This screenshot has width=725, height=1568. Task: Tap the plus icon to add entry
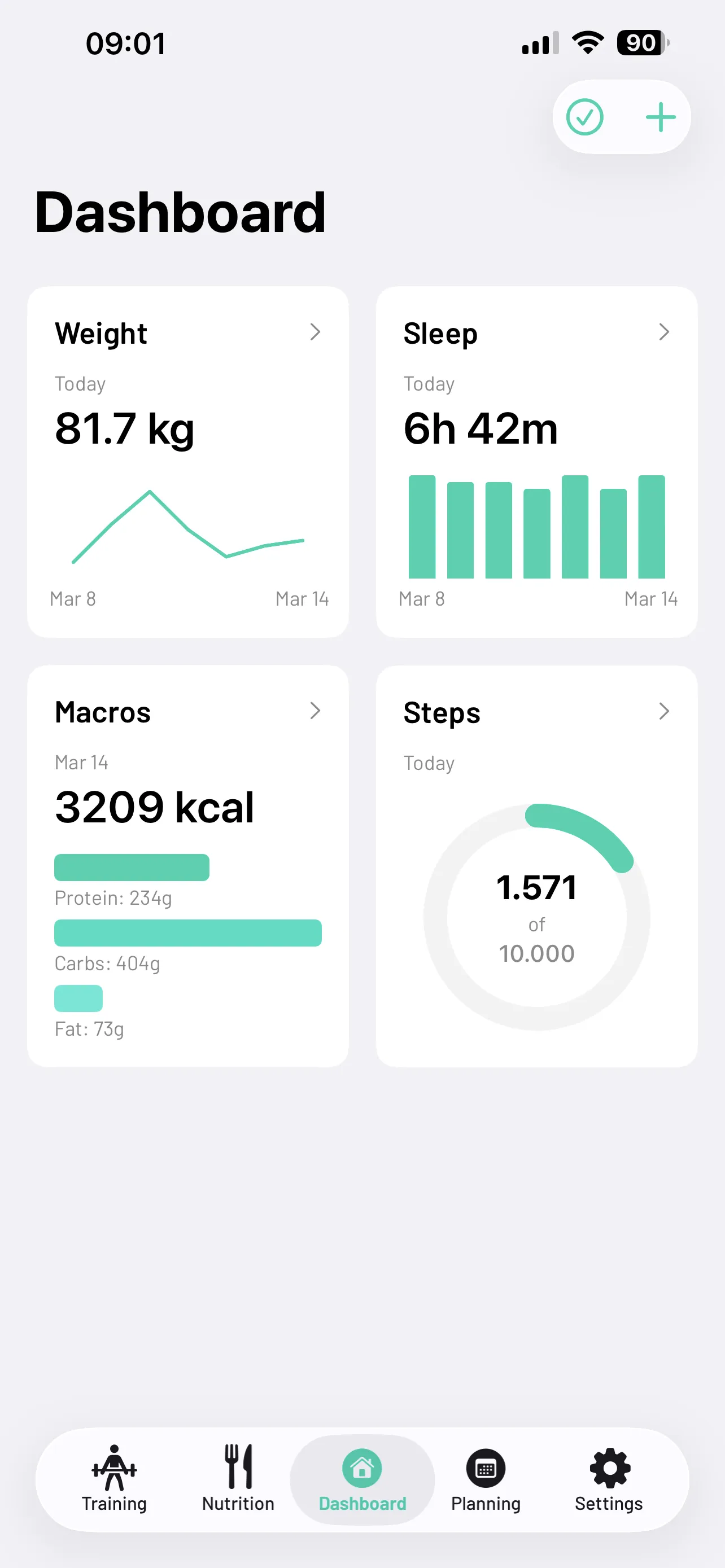661,117
